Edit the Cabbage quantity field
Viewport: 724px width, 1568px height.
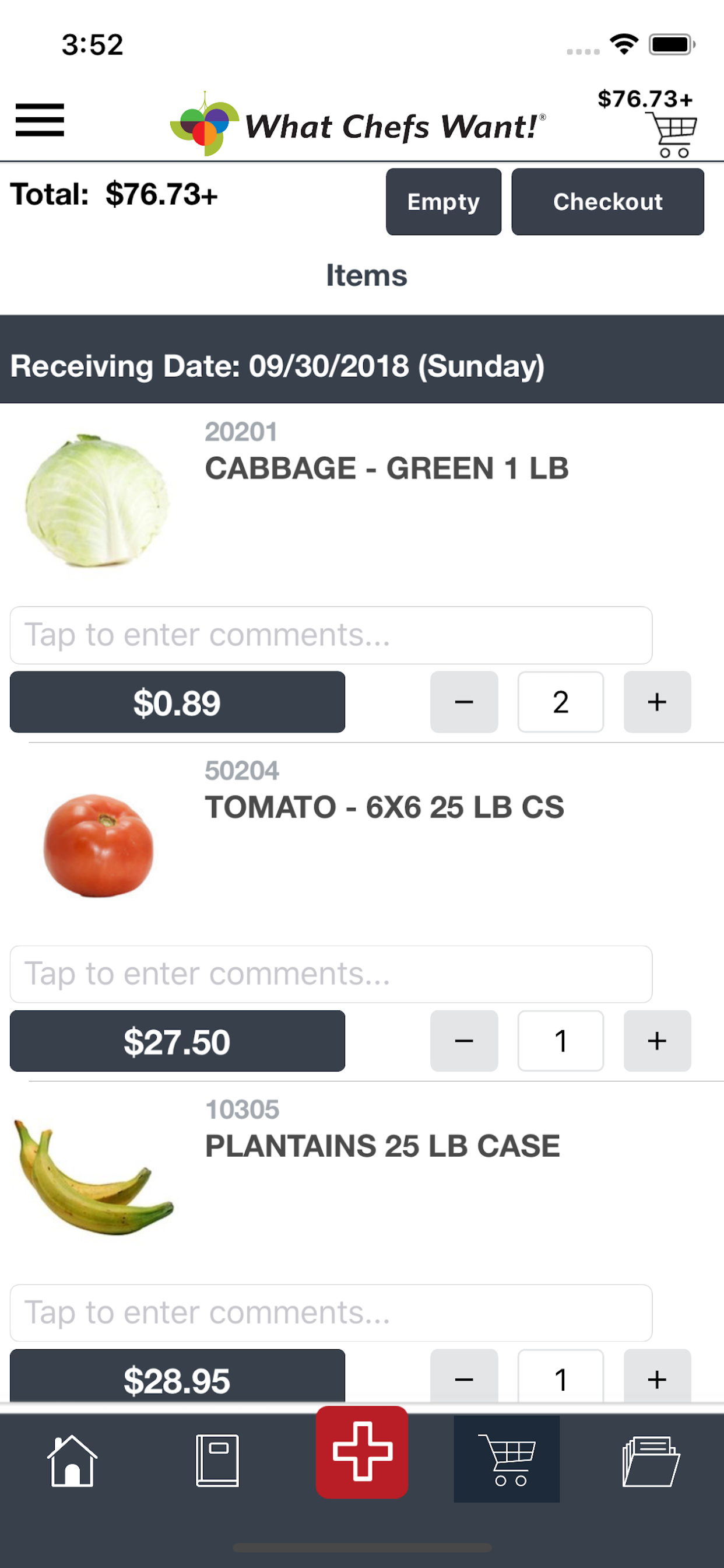560,702
